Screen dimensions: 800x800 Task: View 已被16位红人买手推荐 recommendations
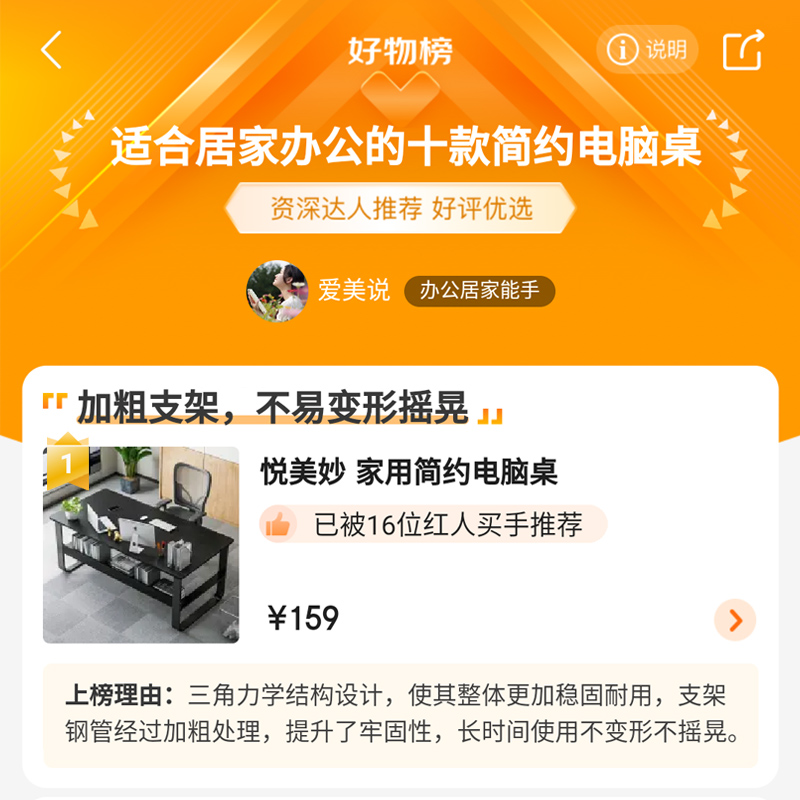point(433,524)
